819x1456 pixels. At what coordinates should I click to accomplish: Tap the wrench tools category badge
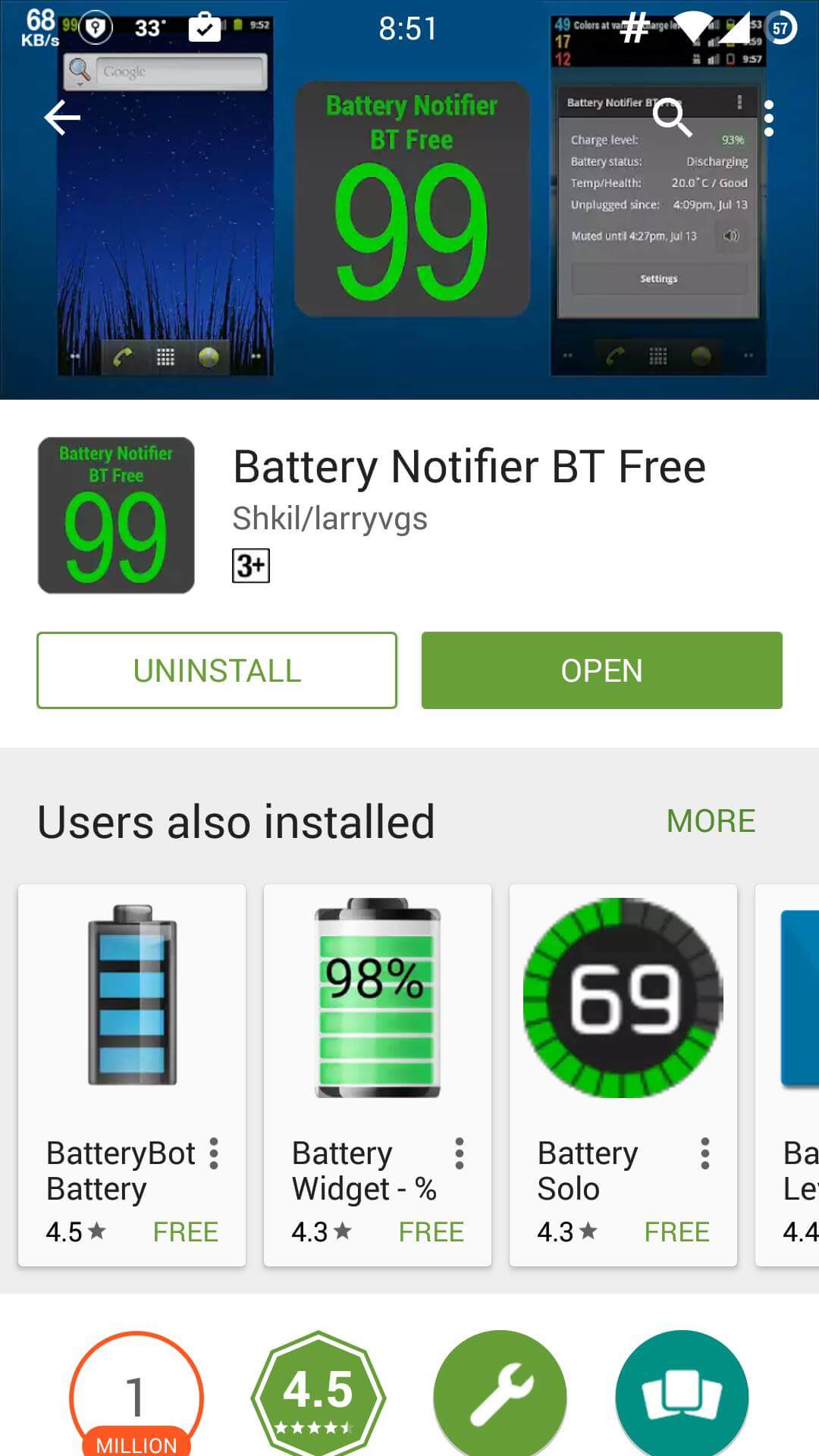(x=500, y=1394)
